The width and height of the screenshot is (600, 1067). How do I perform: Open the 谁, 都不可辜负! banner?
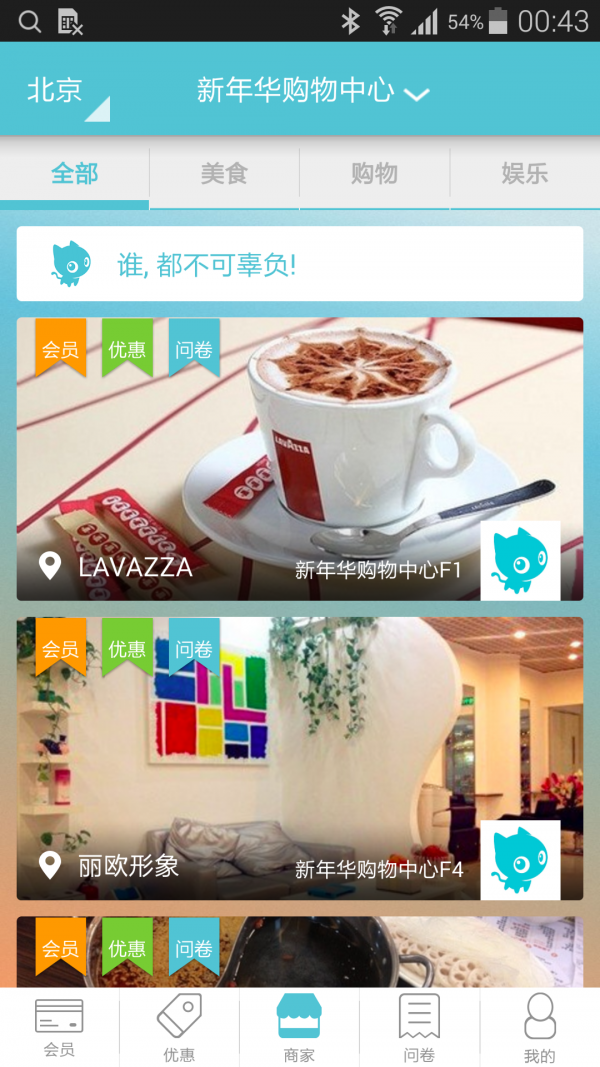coord(300,264)
